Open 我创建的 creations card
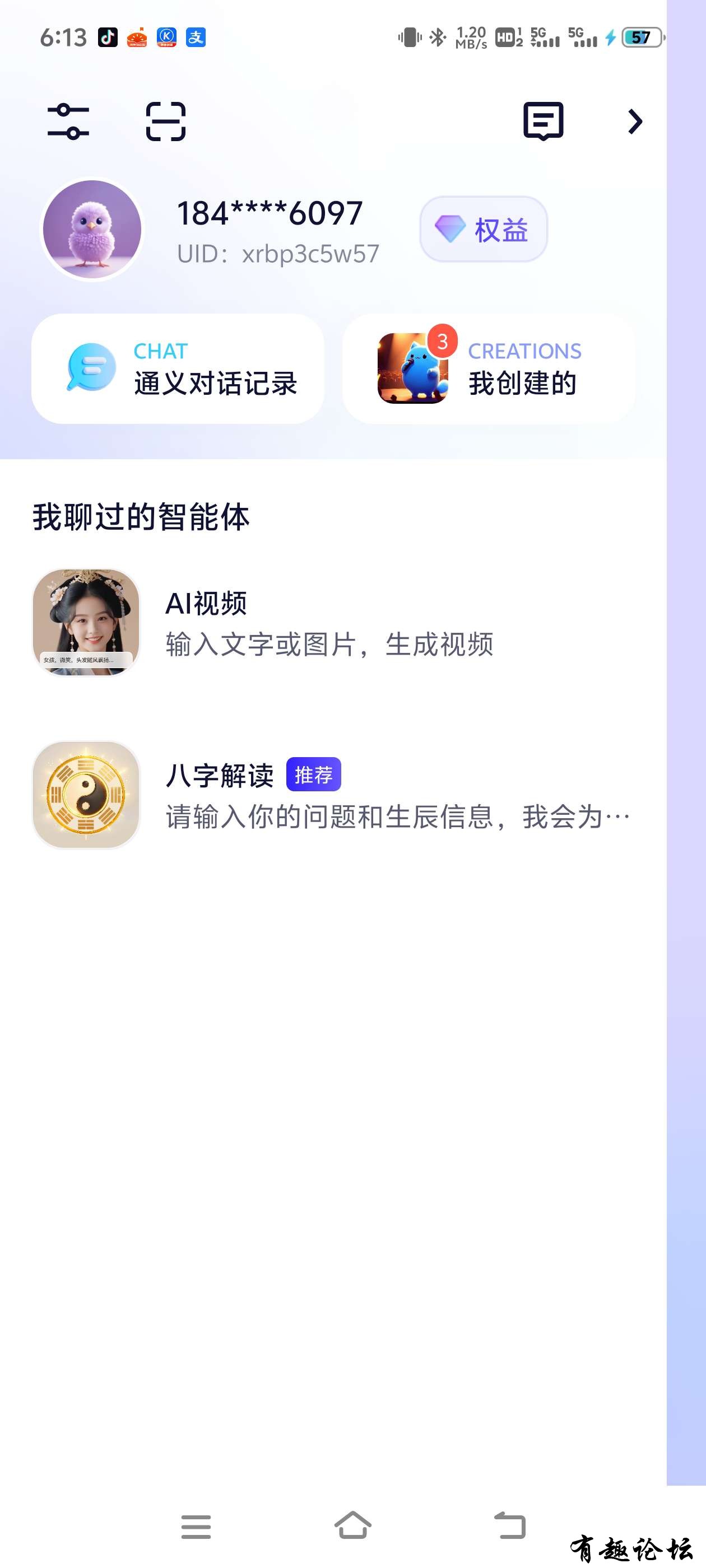This screenshot has width=706, height=1568. click(489, 369)
